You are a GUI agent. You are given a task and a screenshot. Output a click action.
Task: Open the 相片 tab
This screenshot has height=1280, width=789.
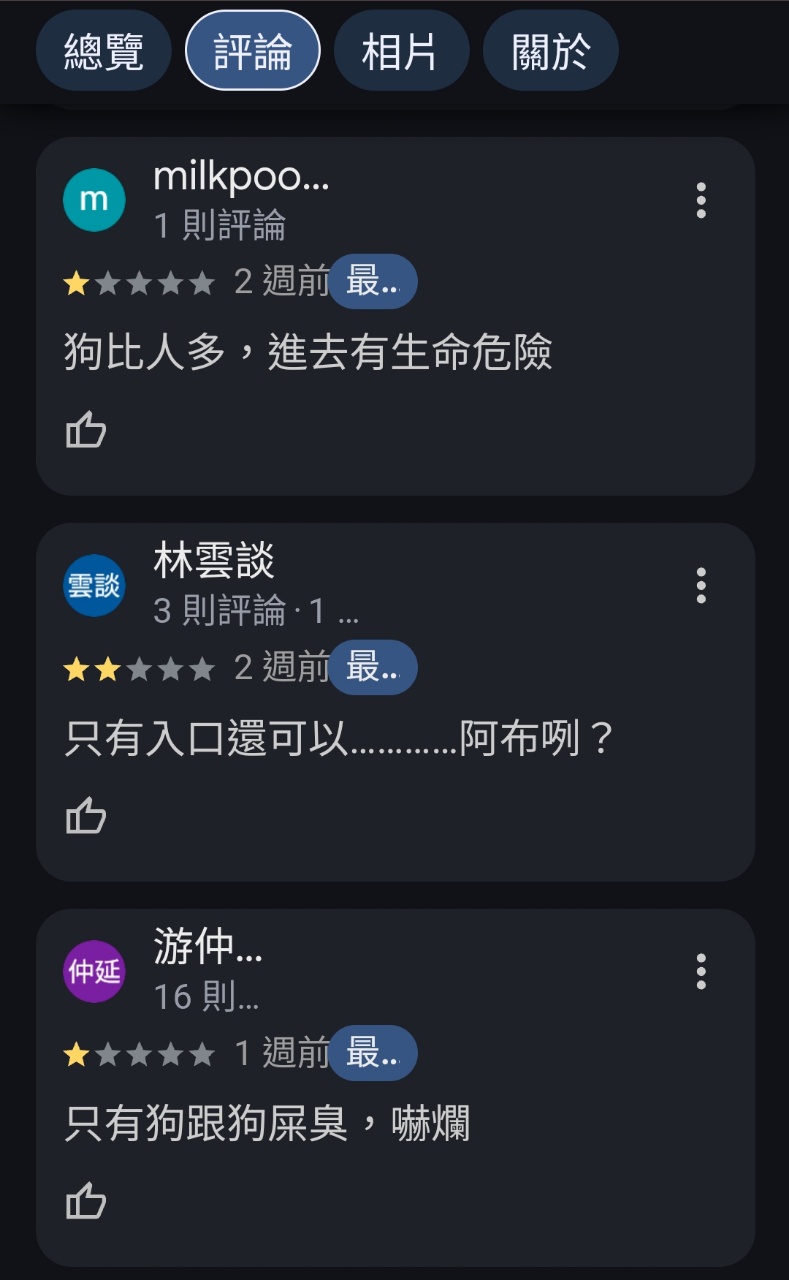(x=400, y=51)
